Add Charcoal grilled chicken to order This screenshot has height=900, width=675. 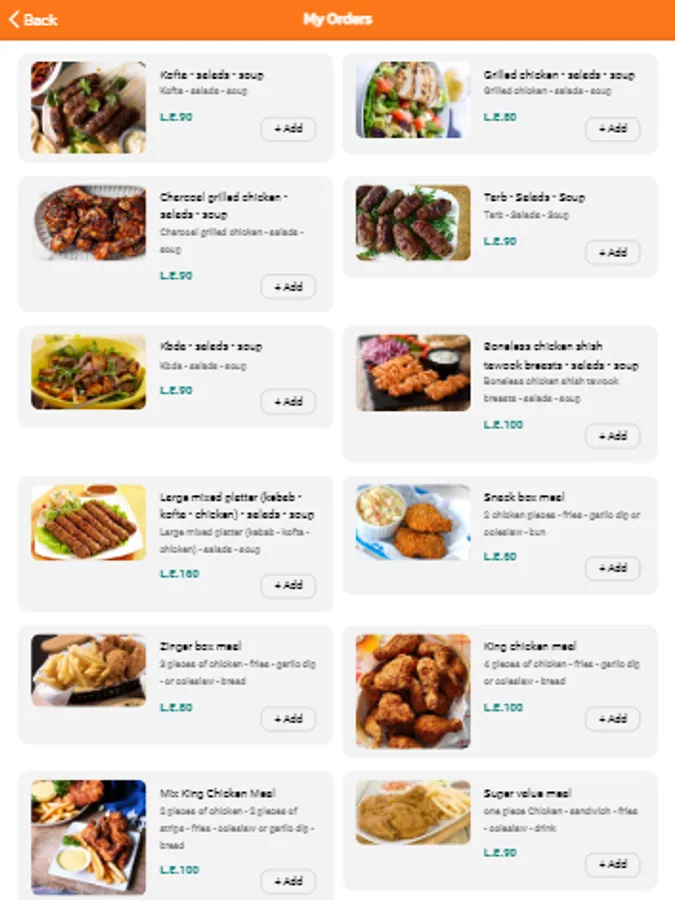coord(288,287)
